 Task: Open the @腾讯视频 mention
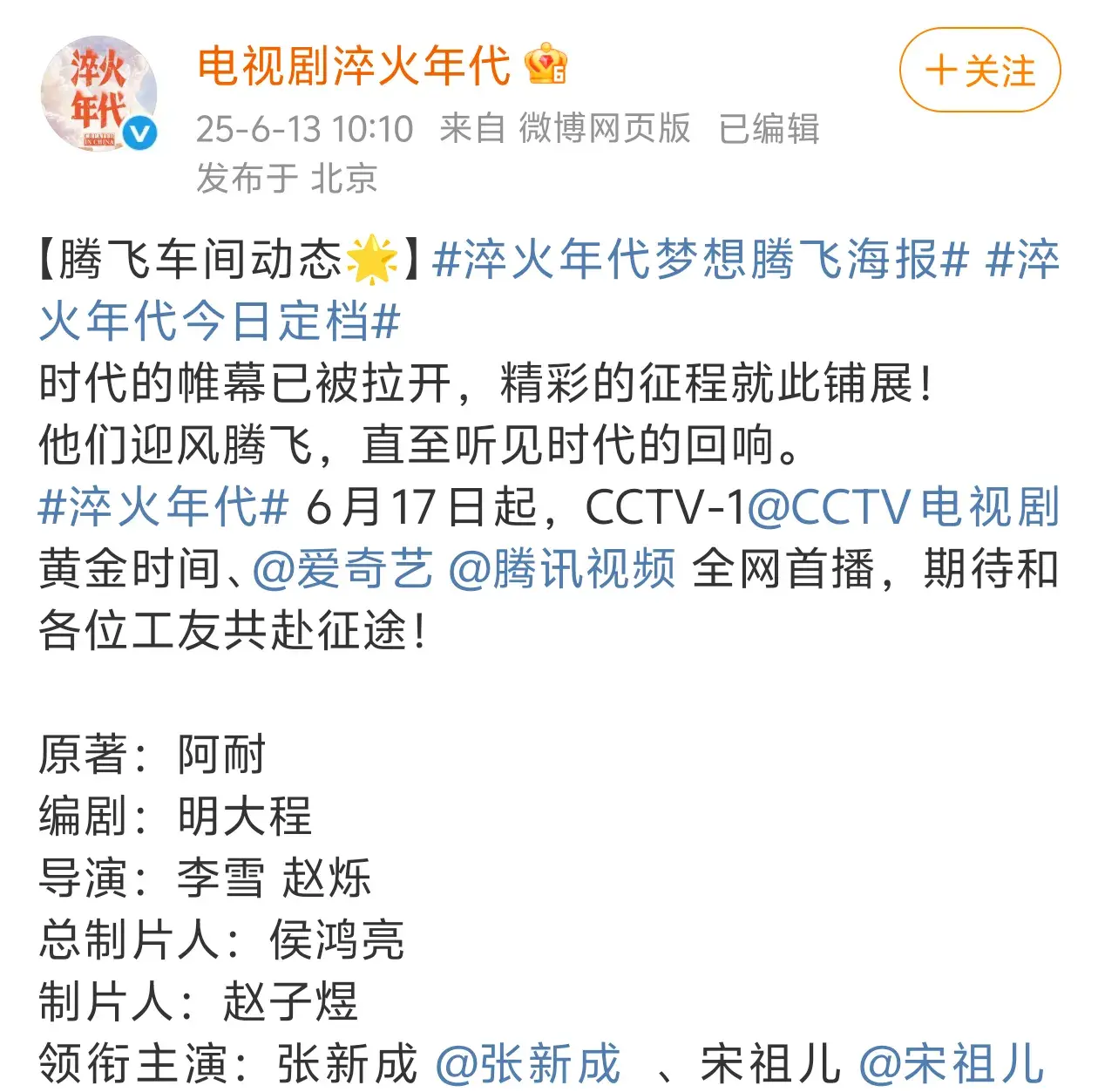point(562,569)
